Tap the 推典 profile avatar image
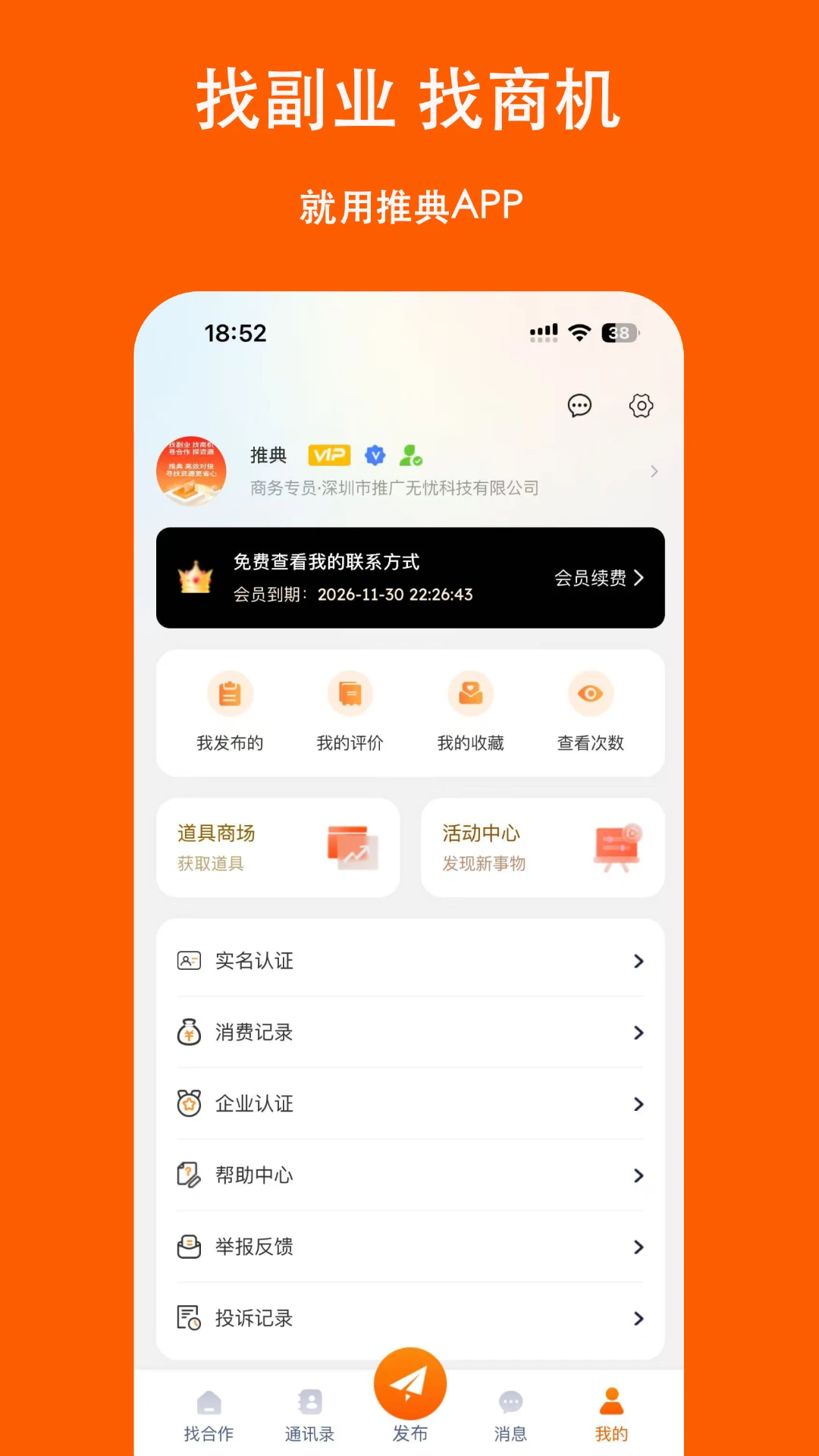 (x=192, y=471)
